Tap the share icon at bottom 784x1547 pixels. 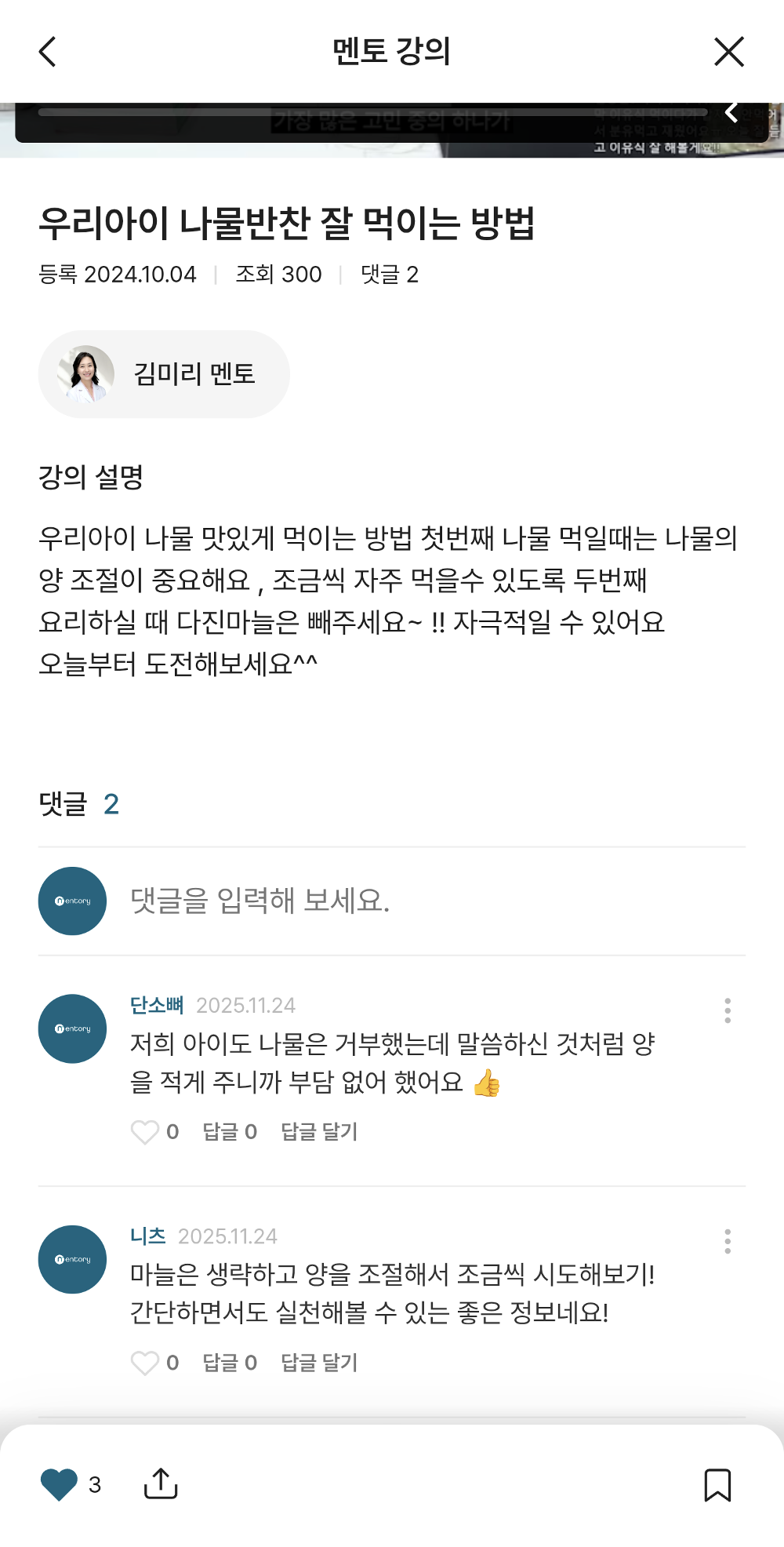[x=162, y=1485]
